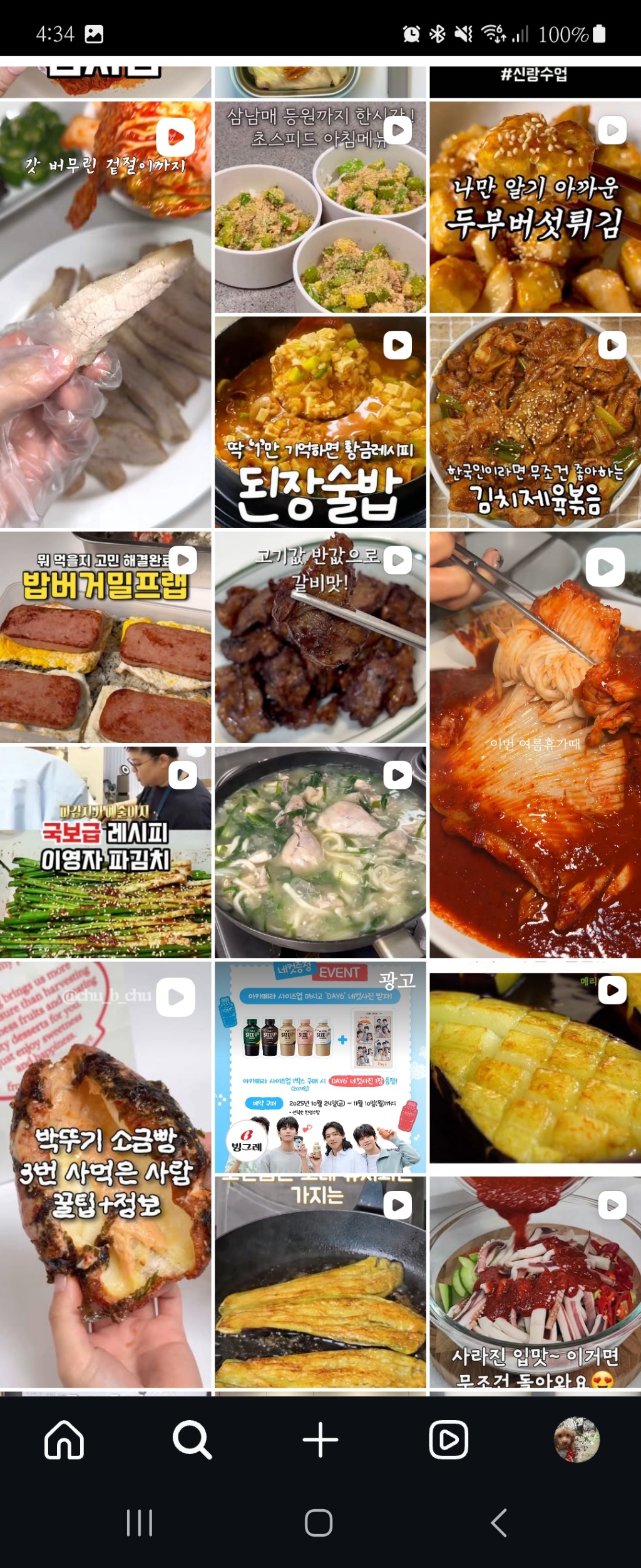641x1568 pixels.
Task: Open the chicken noodle soup reel
Action: point(320,851)
